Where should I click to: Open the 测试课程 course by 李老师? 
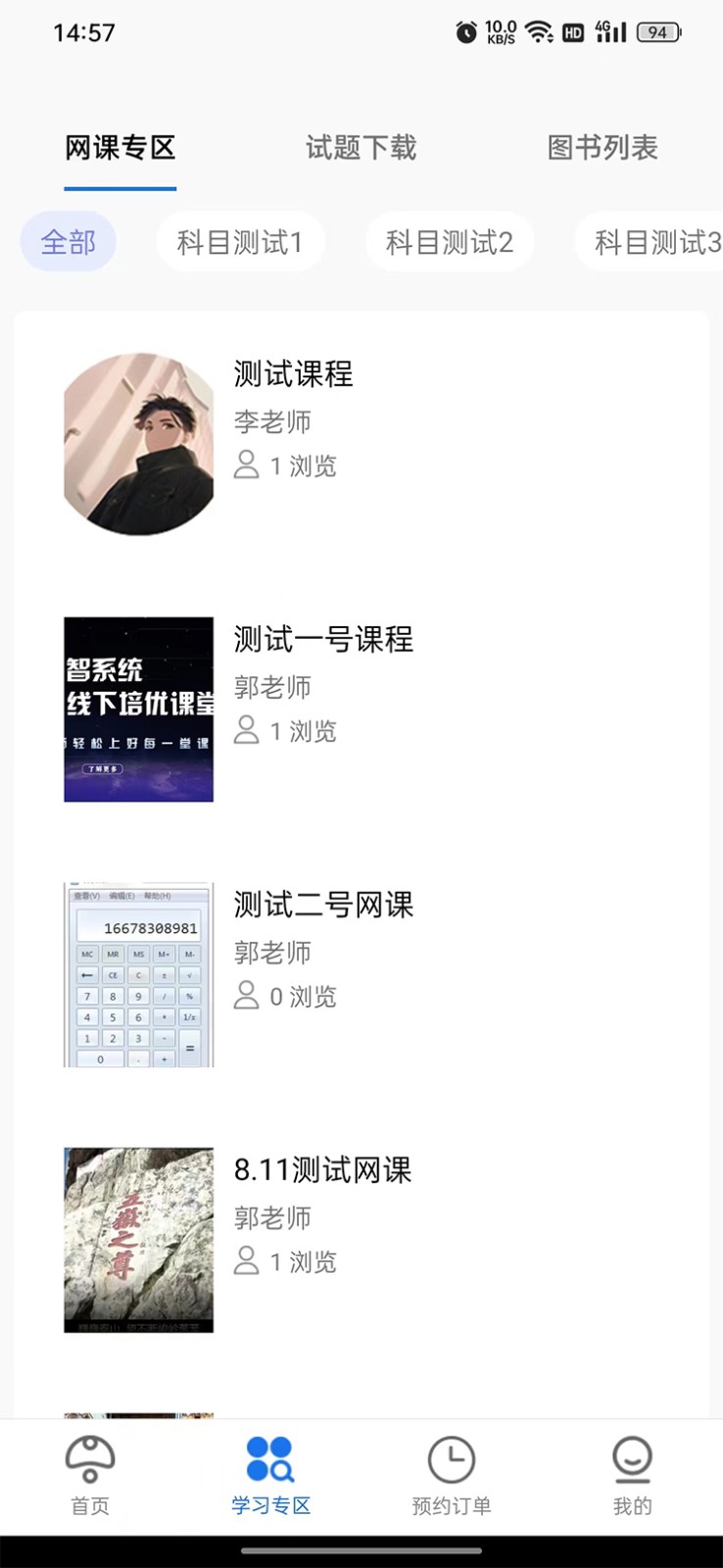point(293,375)
